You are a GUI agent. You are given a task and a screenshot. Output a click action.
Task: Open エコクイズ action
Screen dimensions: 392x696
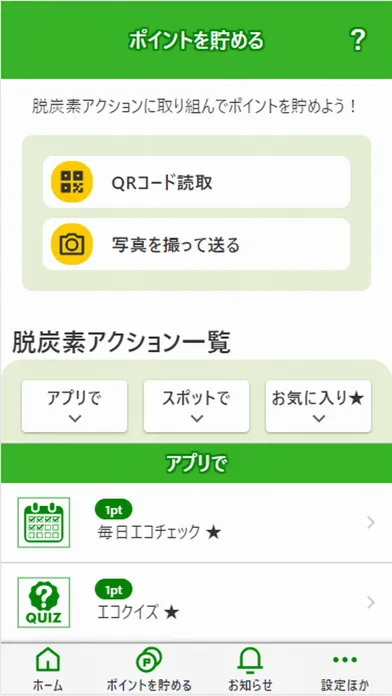[x=196, y=602]
